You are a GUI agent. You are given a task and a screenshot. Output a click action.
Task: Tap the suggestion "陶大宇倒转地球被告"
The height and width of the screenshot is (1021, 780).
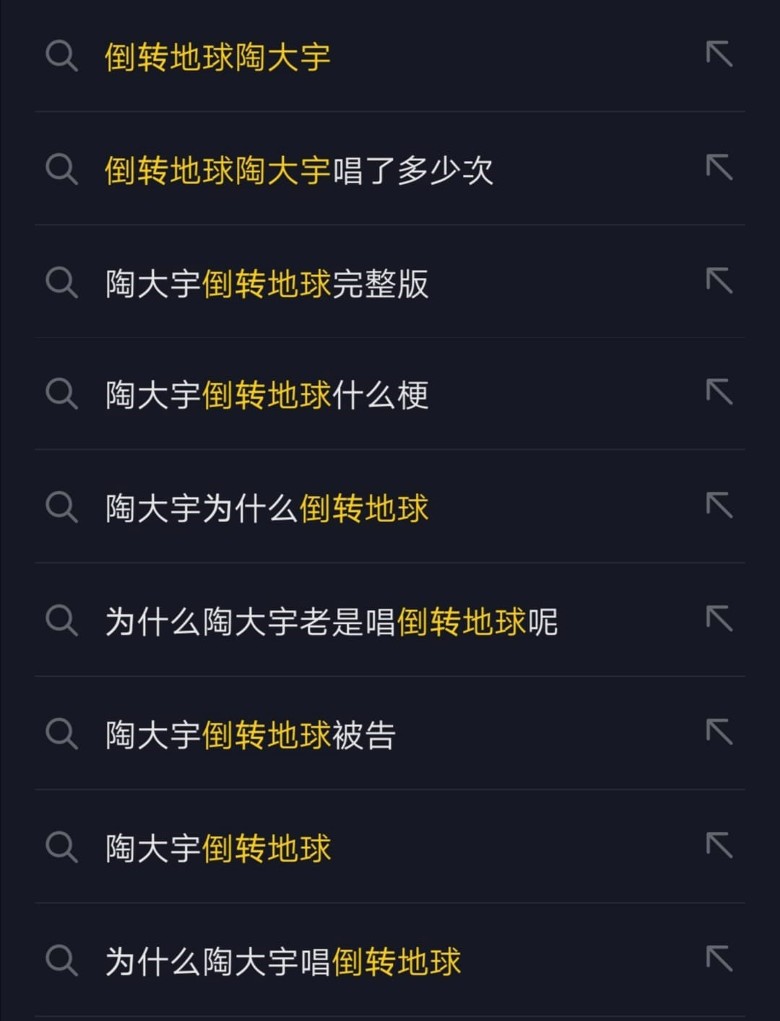pyautogui.click(x=250, y=735)
